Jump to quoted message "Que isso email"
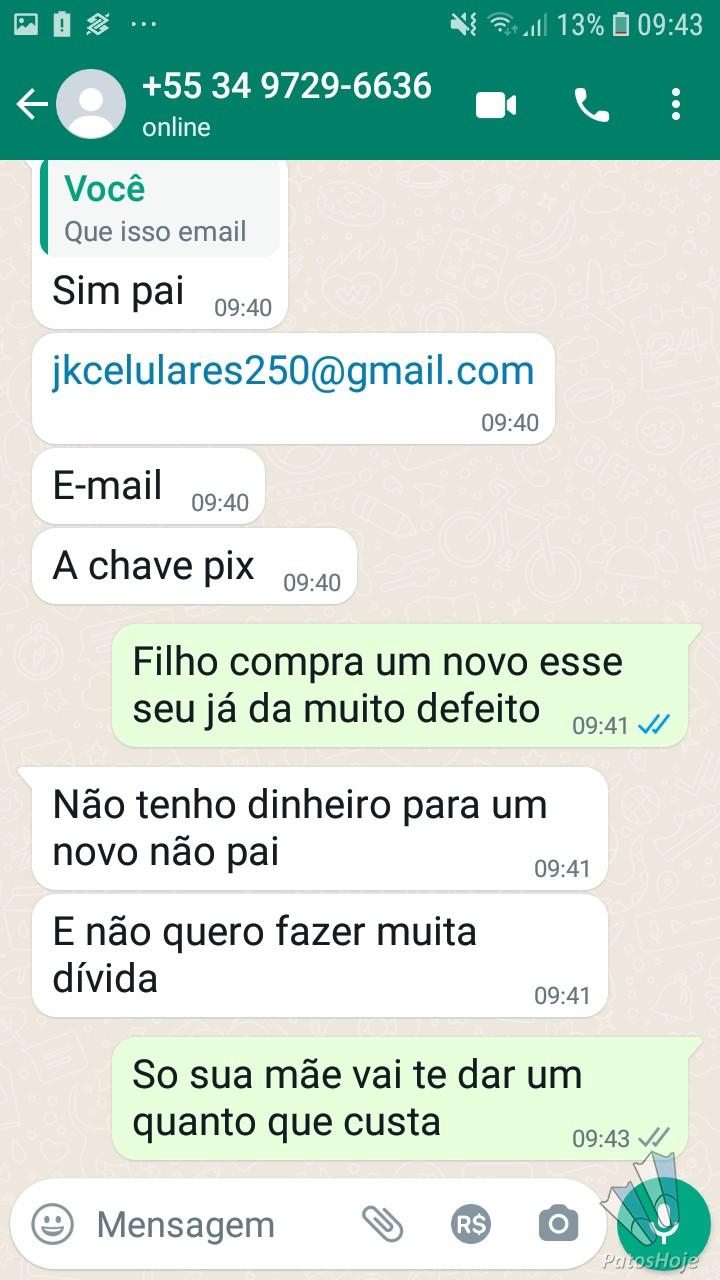The image size is (720, 1280). pyautogui.click(x=160, y=209)
